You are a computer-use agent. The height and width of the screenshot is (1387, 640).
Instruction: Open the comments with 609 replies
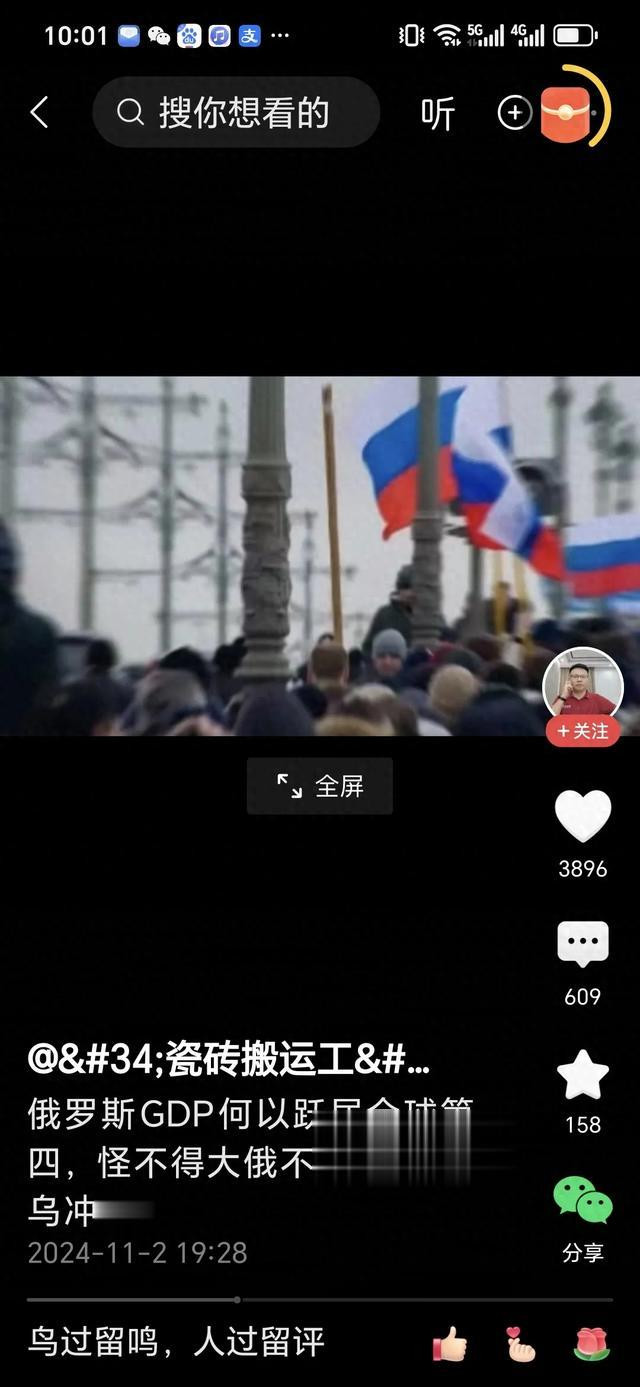583,943
